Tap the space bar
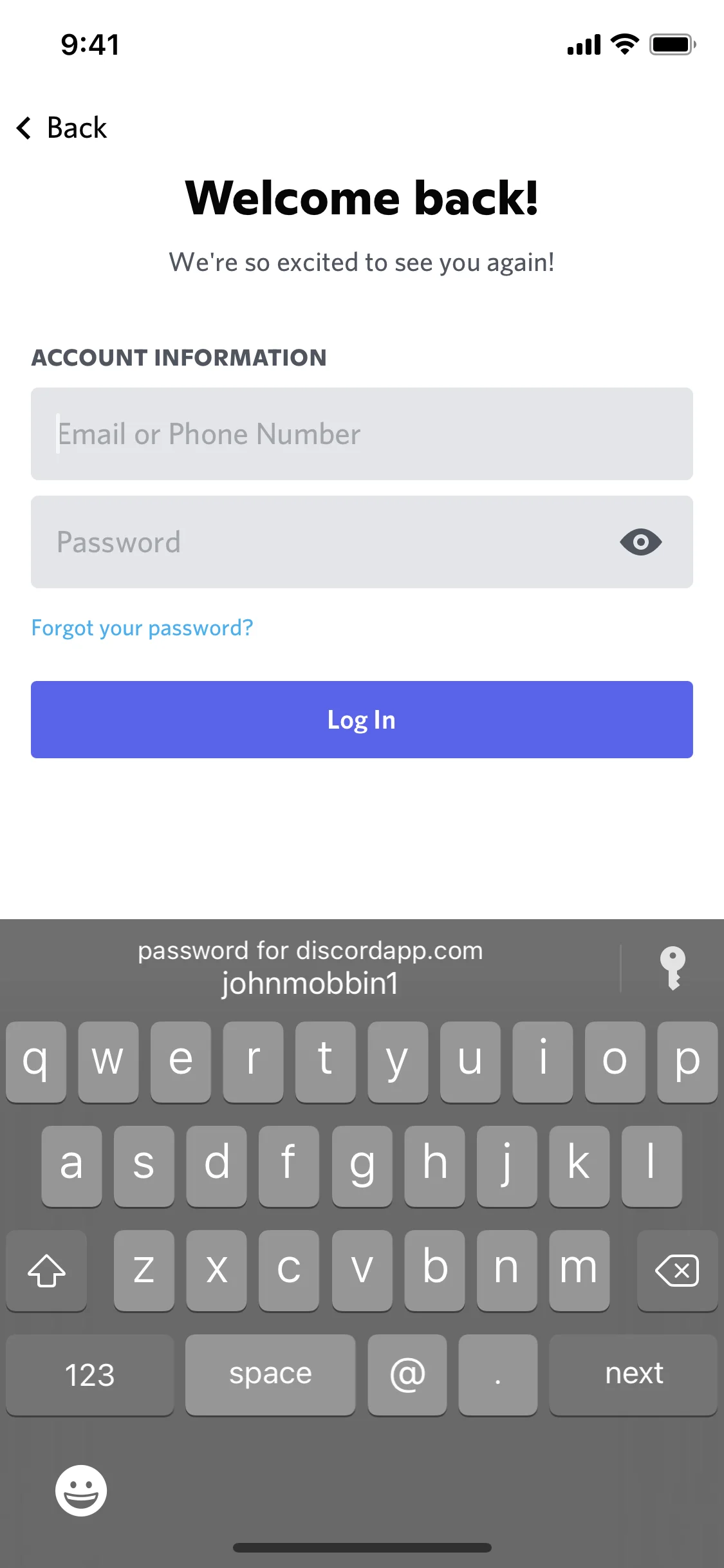The image size is (724, 1568). click(270, 1374)
